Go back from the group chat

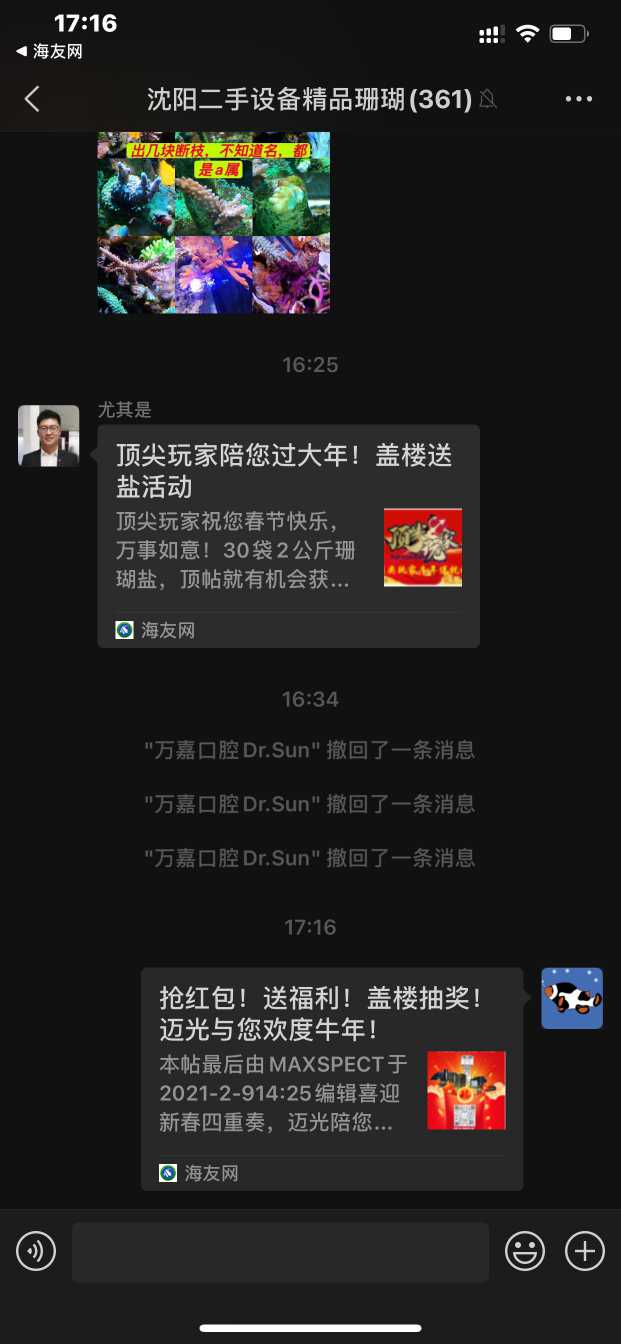click(33, 99)
